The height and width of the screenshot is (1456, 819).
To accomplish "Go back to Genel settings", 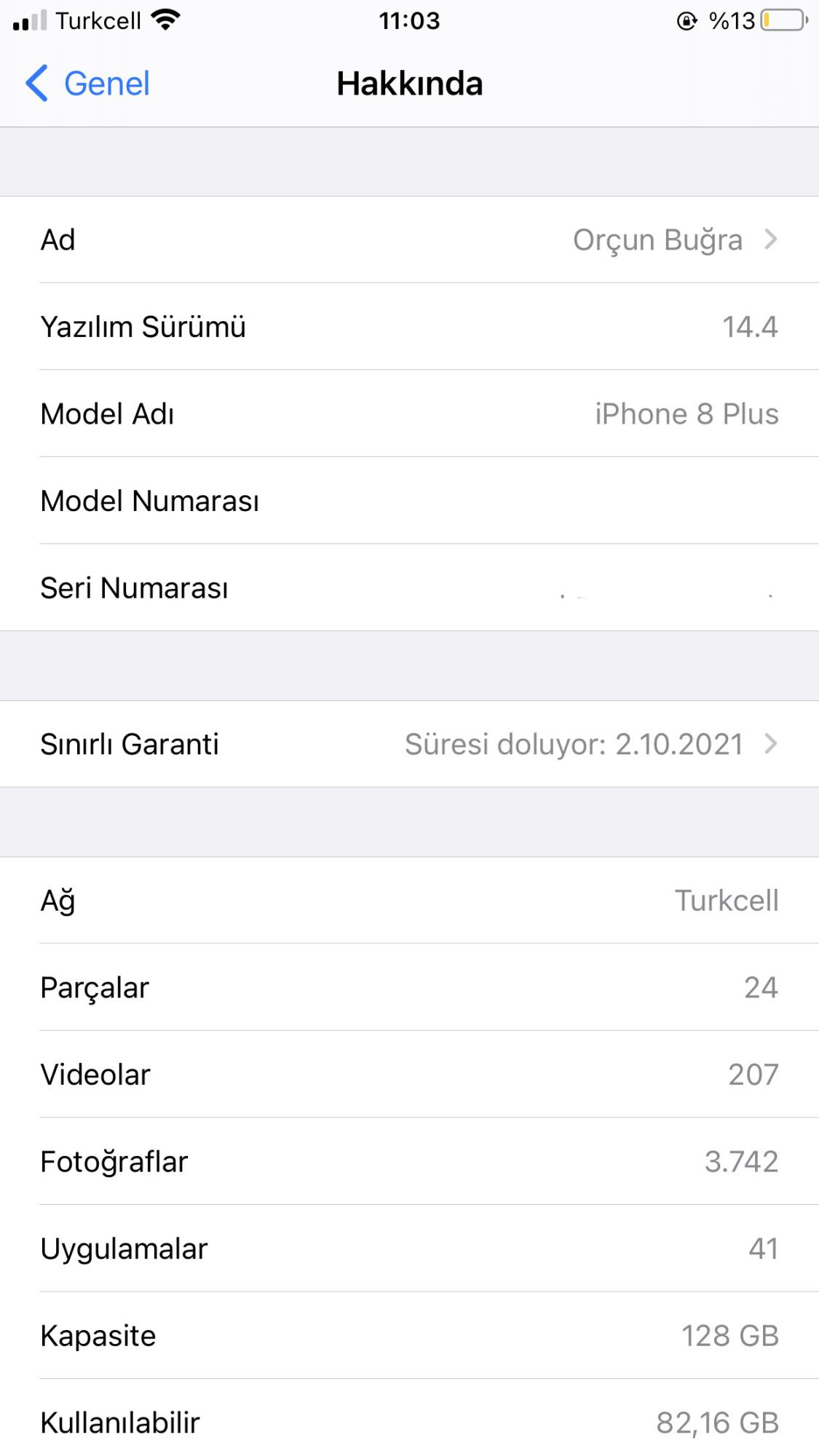I will pos(87,83).
